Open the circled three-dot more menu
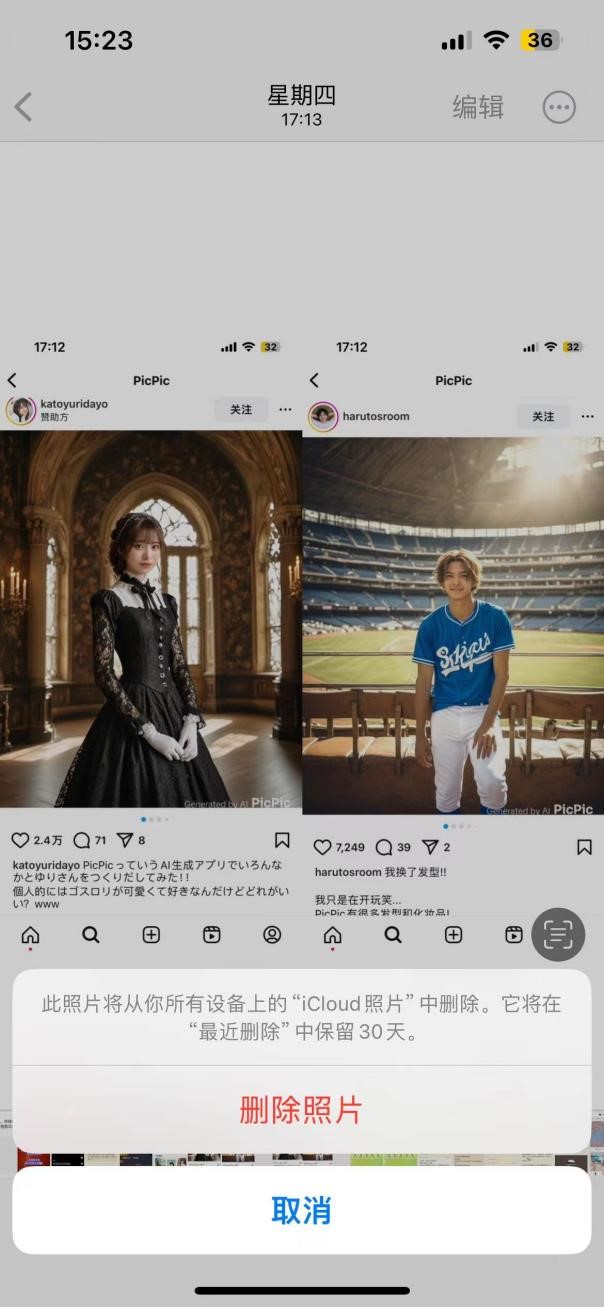This screenshot has width=604, height=1307. [x=559, y=107]
